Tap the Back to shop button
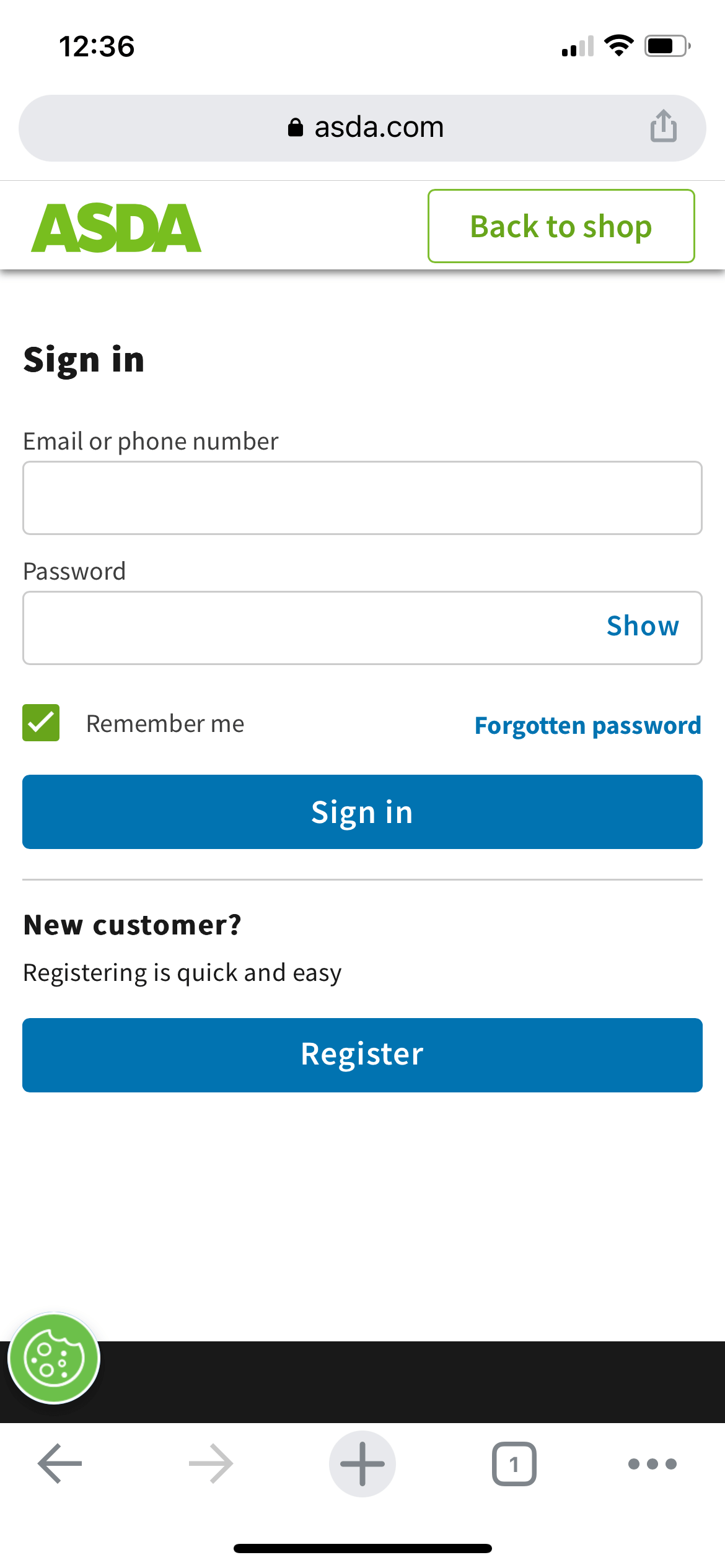 coord(561,226)
